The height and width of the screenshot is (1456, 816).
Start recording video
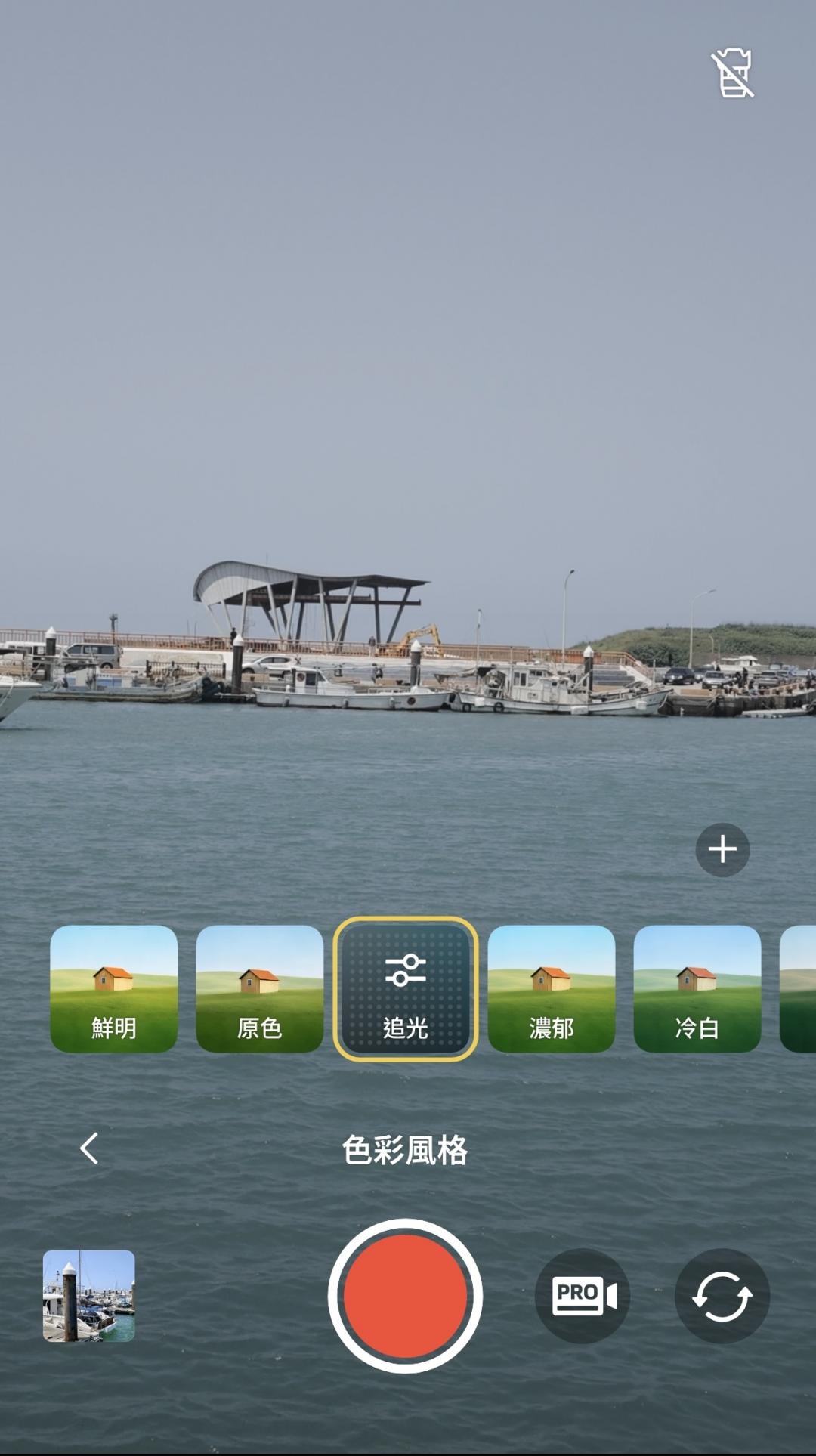[x=406, y=1295]
